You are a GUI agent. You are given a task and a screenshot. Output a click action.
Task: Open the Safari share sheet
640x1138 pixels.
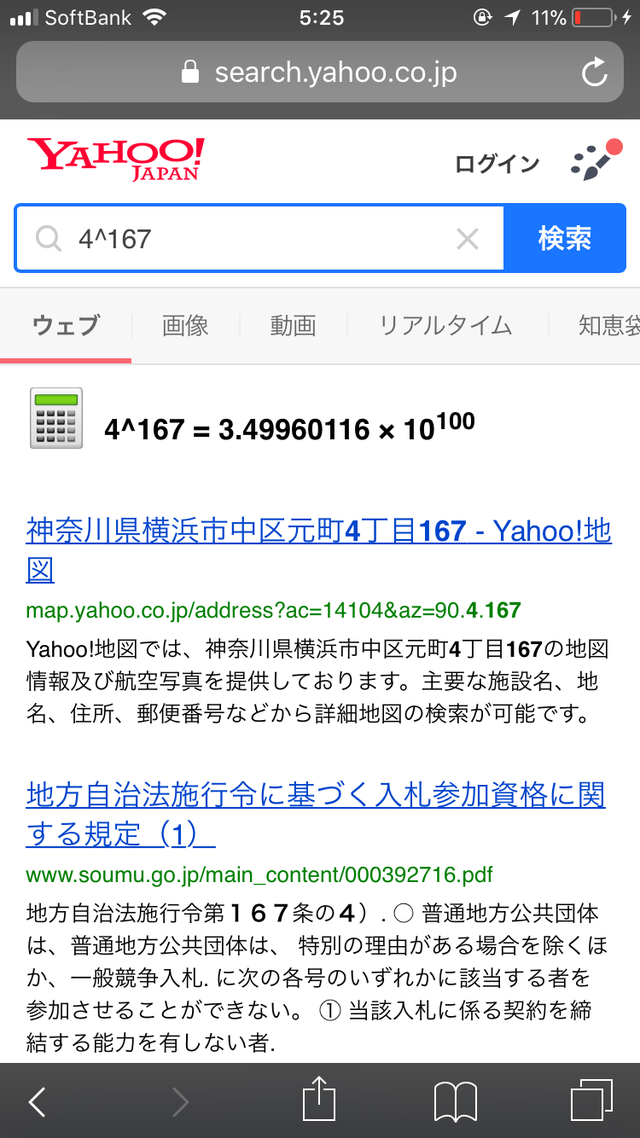(x=318, y=1100)
